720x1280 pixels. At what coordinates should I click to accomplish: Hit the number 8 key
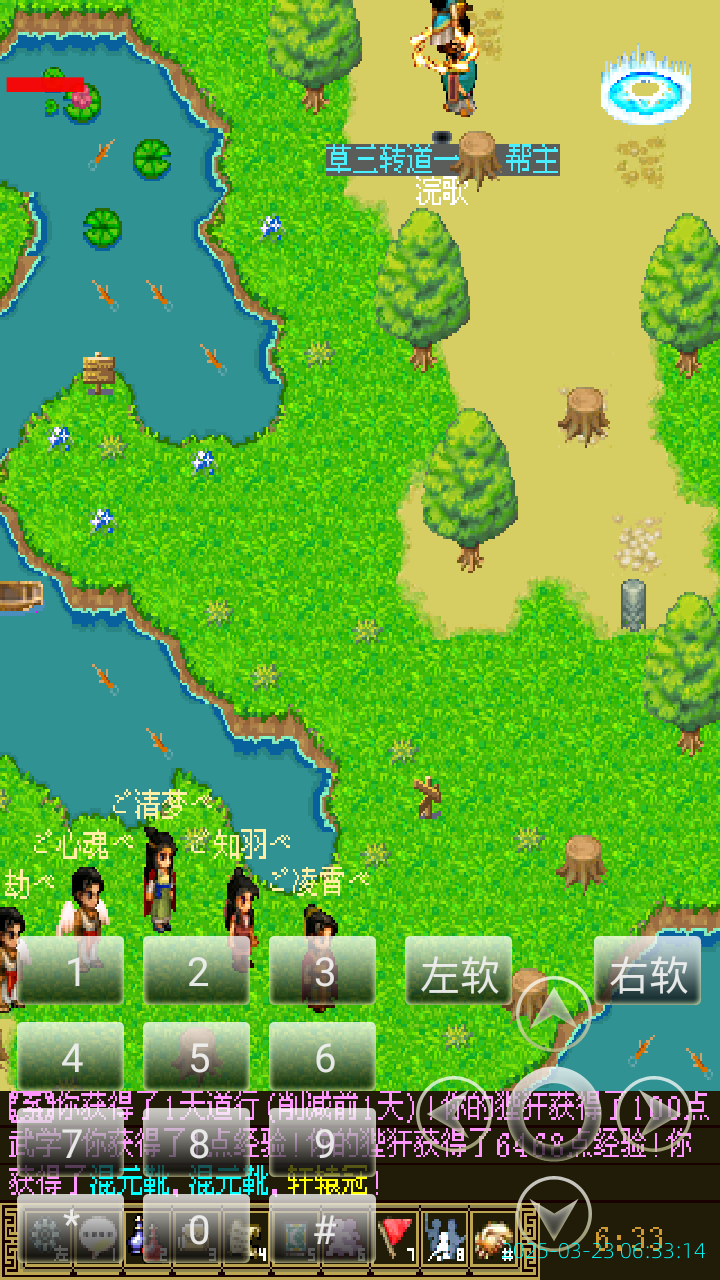[x=197, y=1143]
